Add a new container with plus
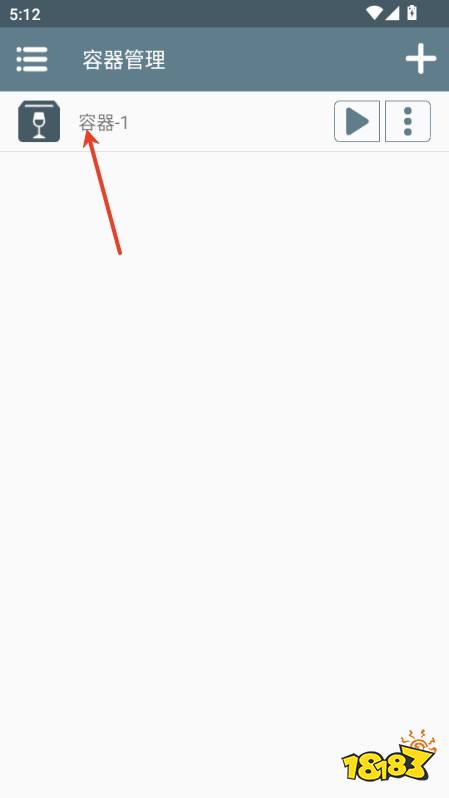Viewport: 449px width, 798px height. pyautogui.click(x=420, y=59)
